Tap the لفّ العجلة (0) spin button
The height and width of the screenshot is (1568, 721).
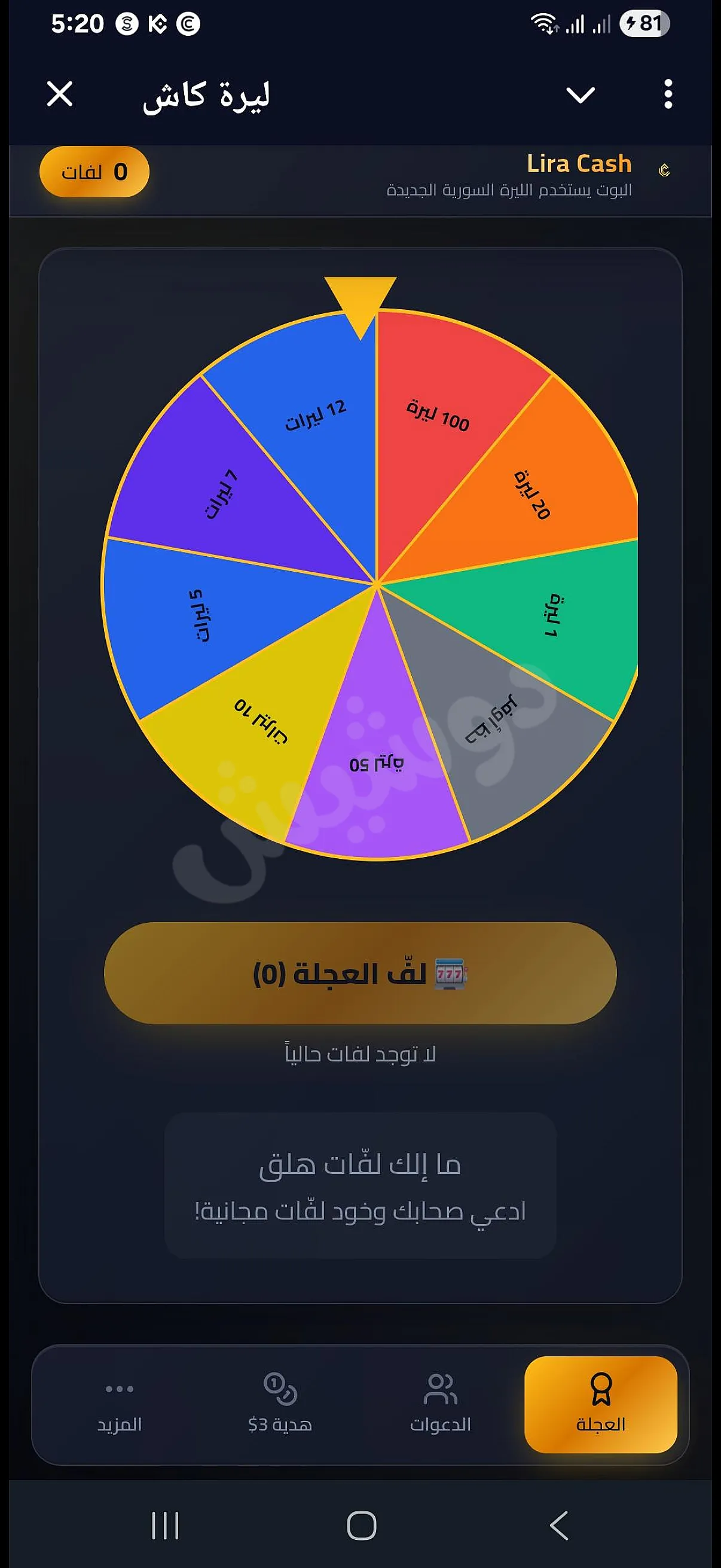(x=360, y=974)
